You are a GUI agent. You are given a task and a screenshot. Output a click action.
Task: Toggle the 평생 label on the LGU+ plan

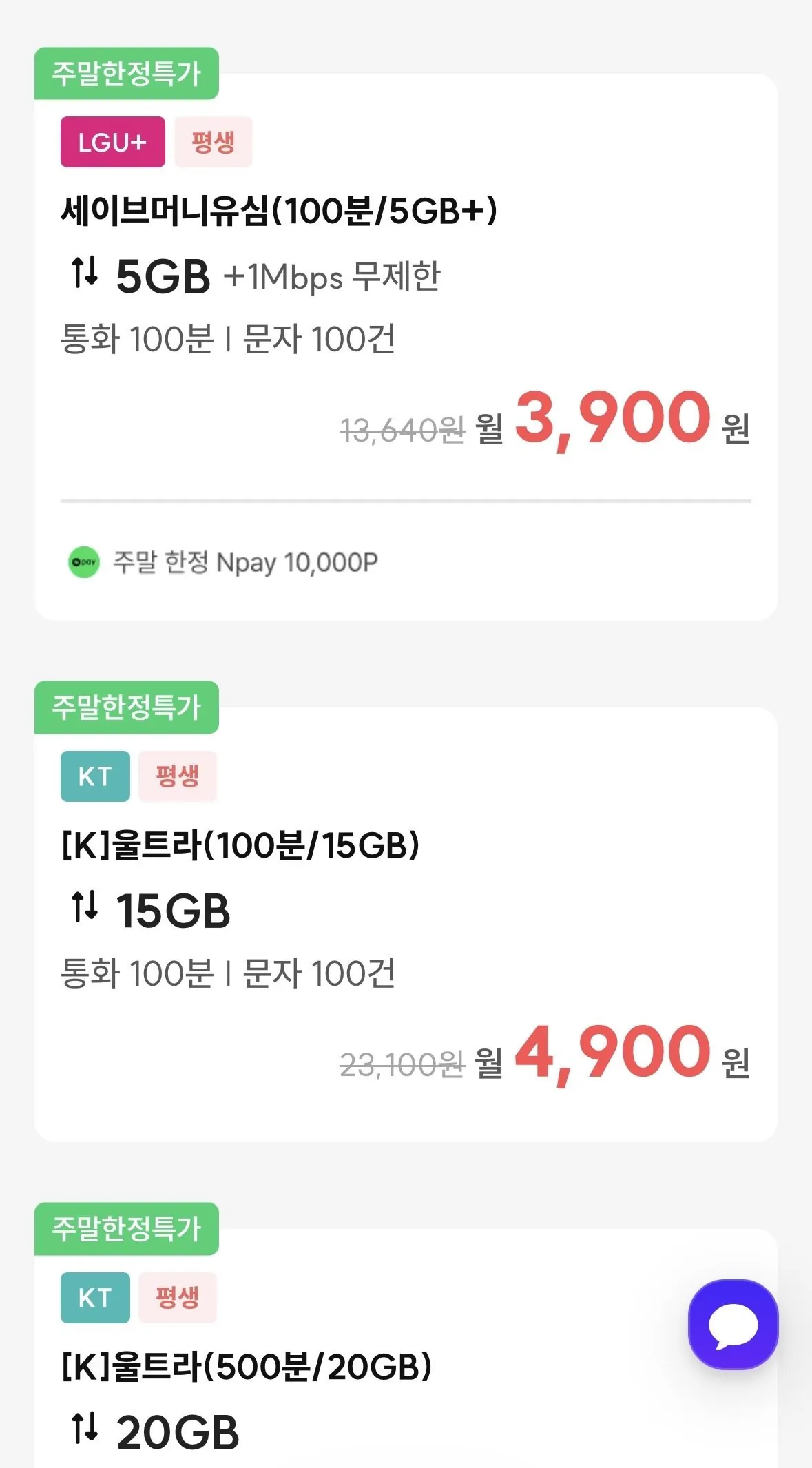coord(214,143)
